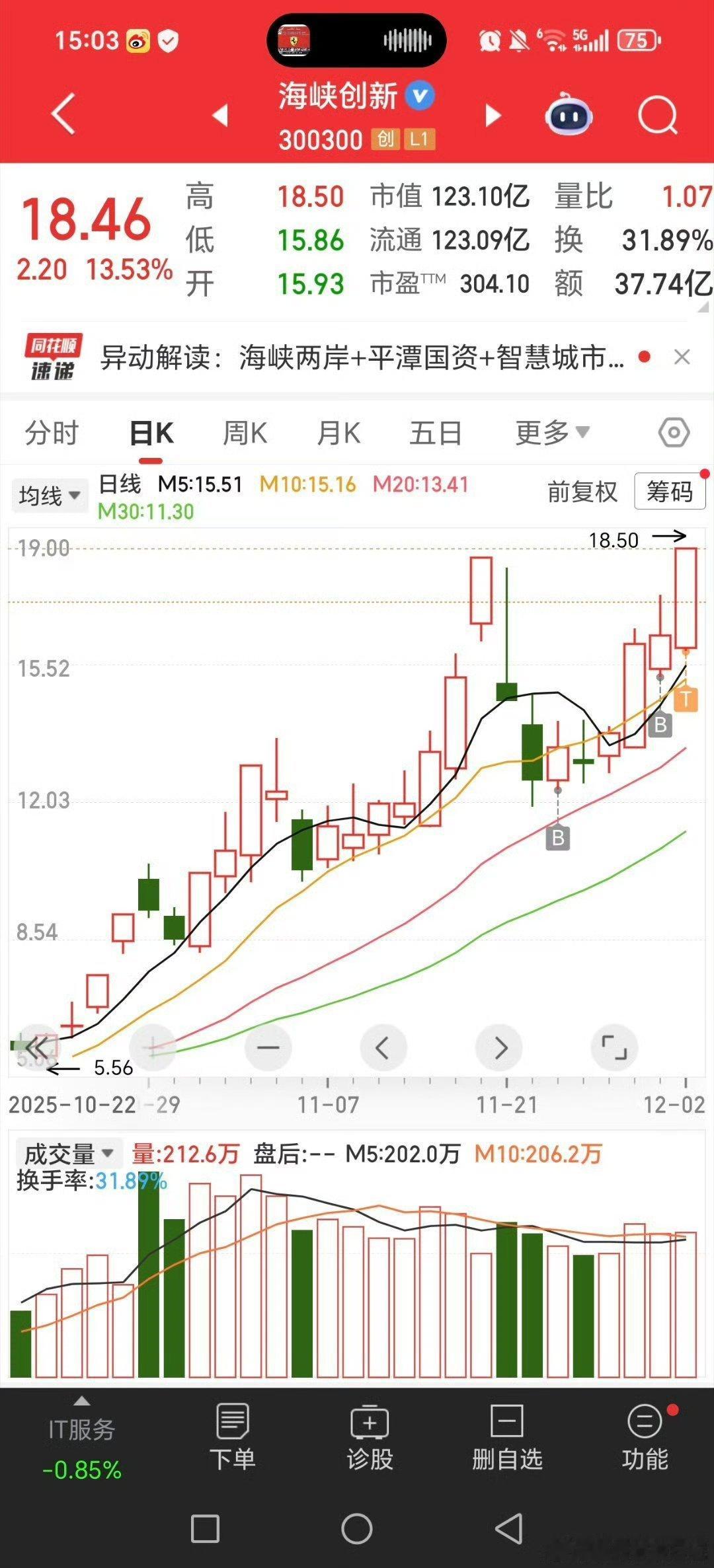
Task: Open 下单 to place an order
Action: (232, 1437)
